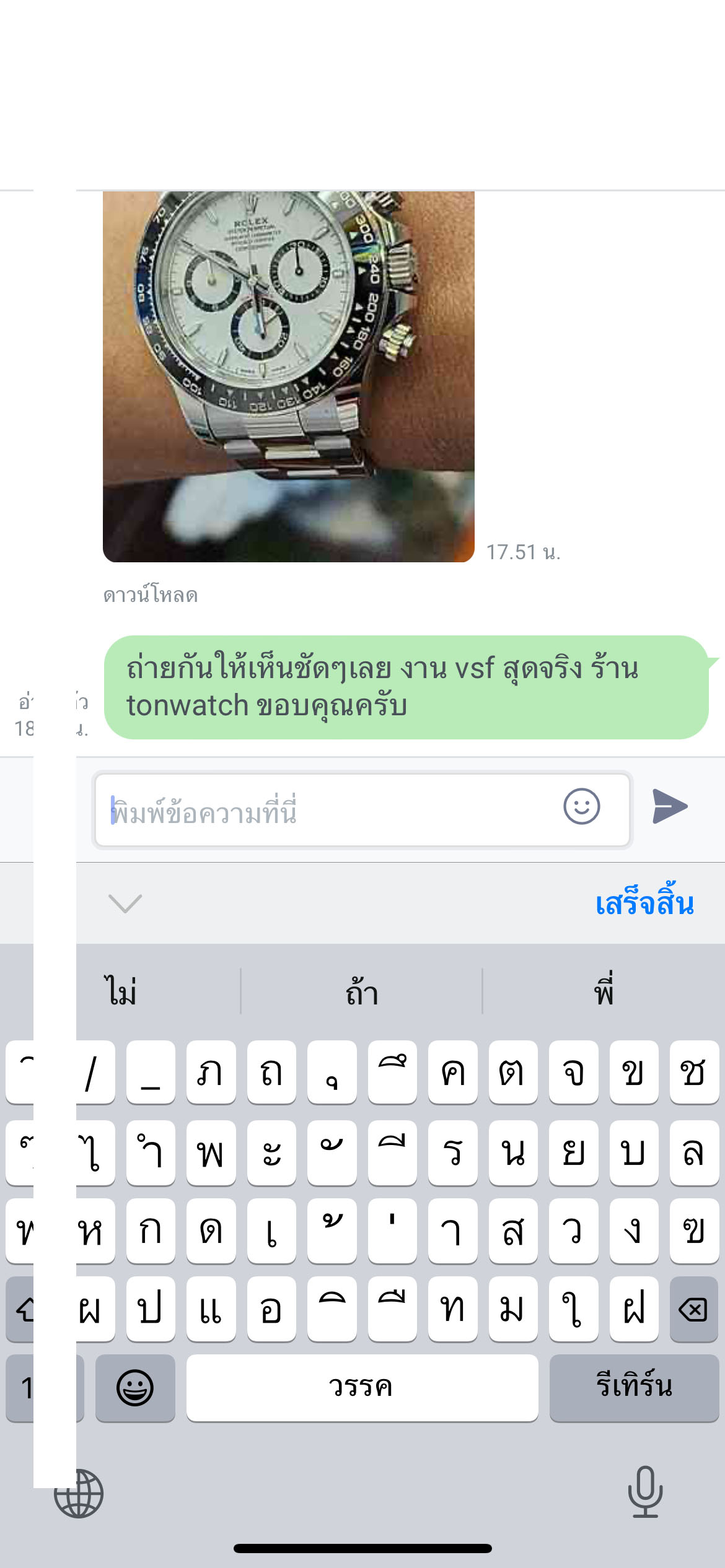
Task: Open the emoji picker in the message field
Action: click(581, 806)
